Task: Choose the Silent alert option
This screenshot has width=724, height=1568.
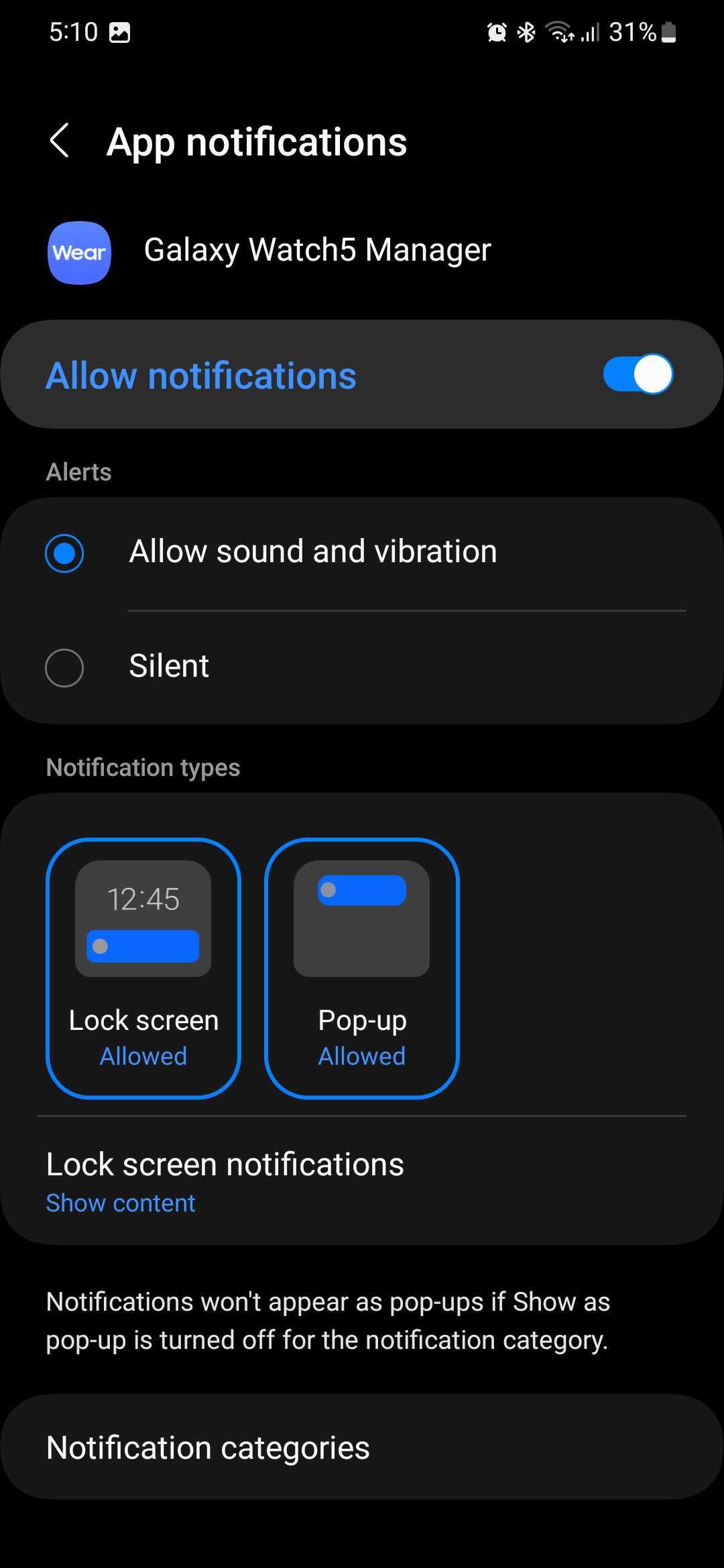Action: (x=64, y=667)
